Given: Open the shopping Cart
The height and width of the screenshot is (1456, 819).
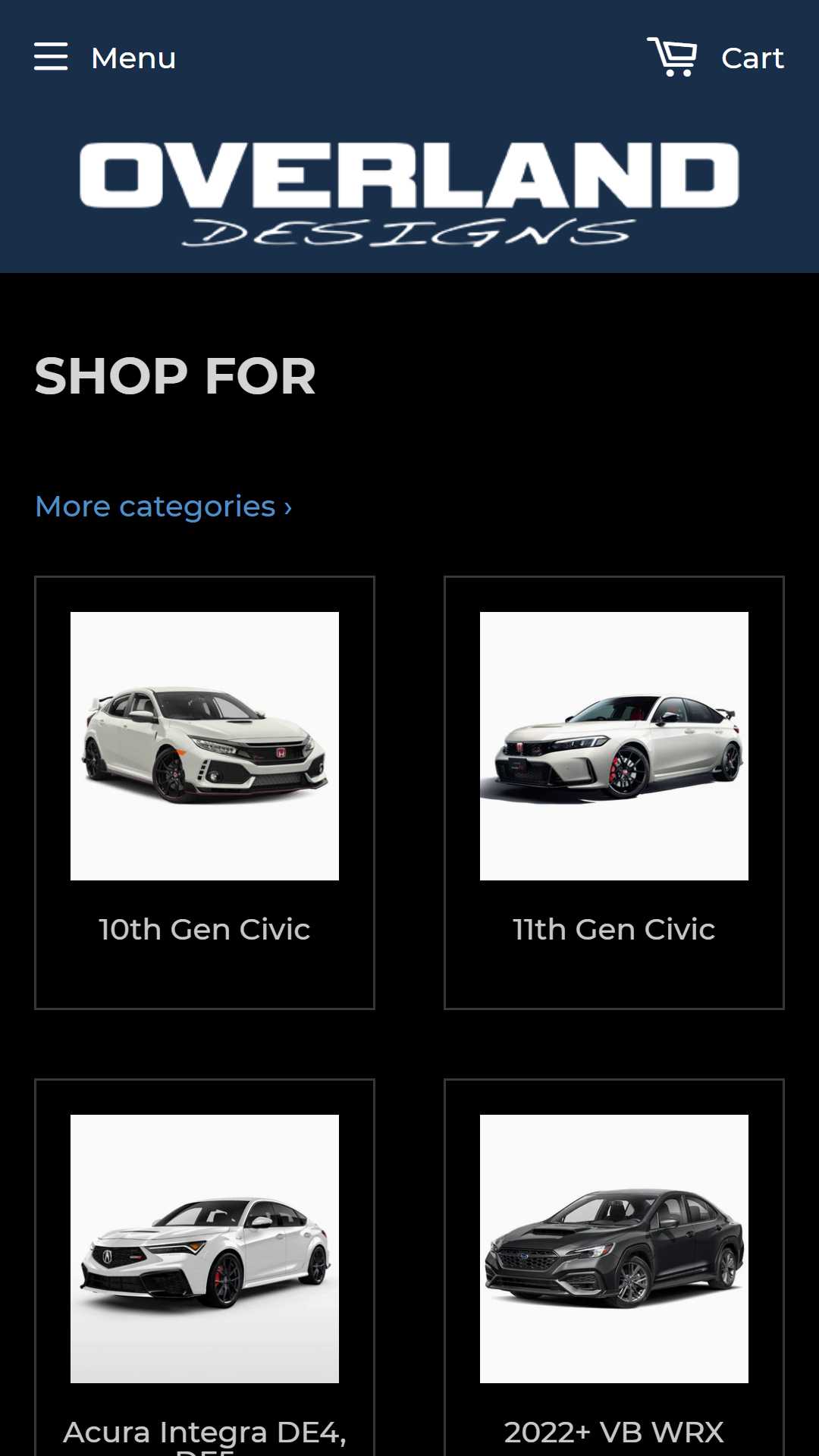Looking at the screenshot, I should pyautogui.click(x=715, y=58).
